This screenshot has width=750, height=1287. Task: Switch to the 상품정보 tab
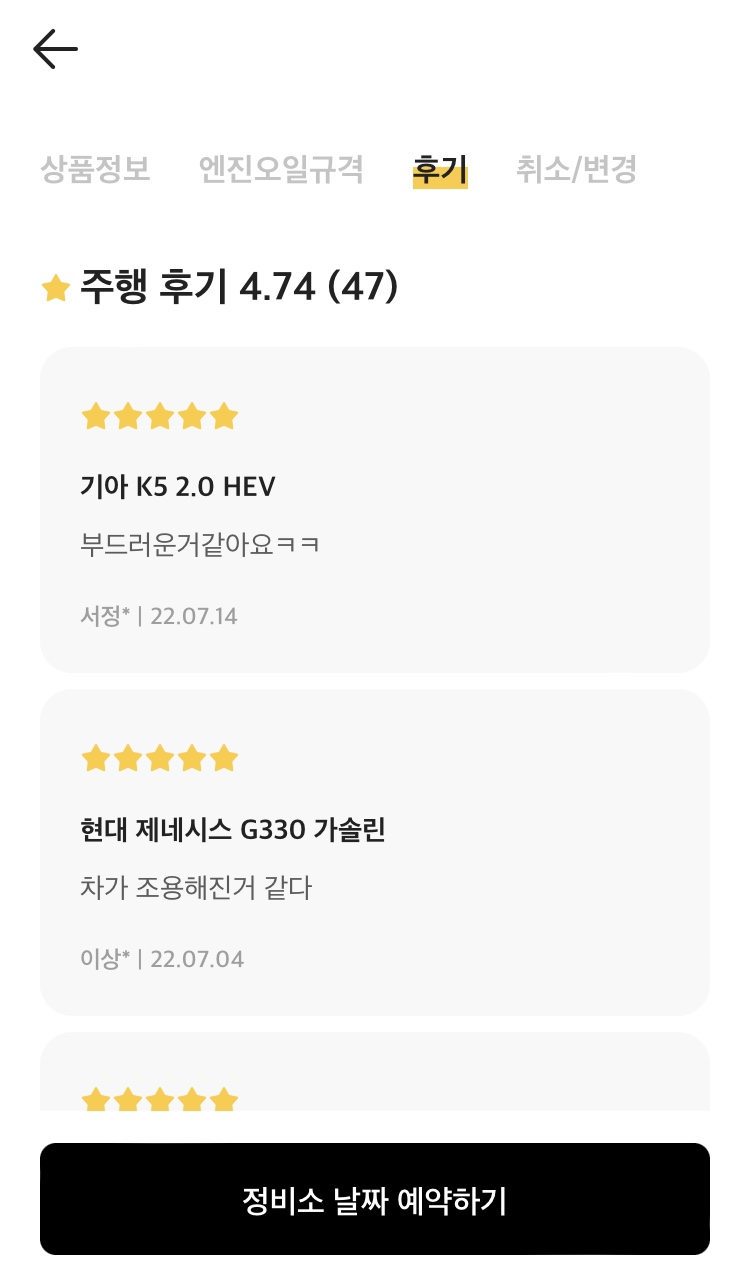point(95,170)
